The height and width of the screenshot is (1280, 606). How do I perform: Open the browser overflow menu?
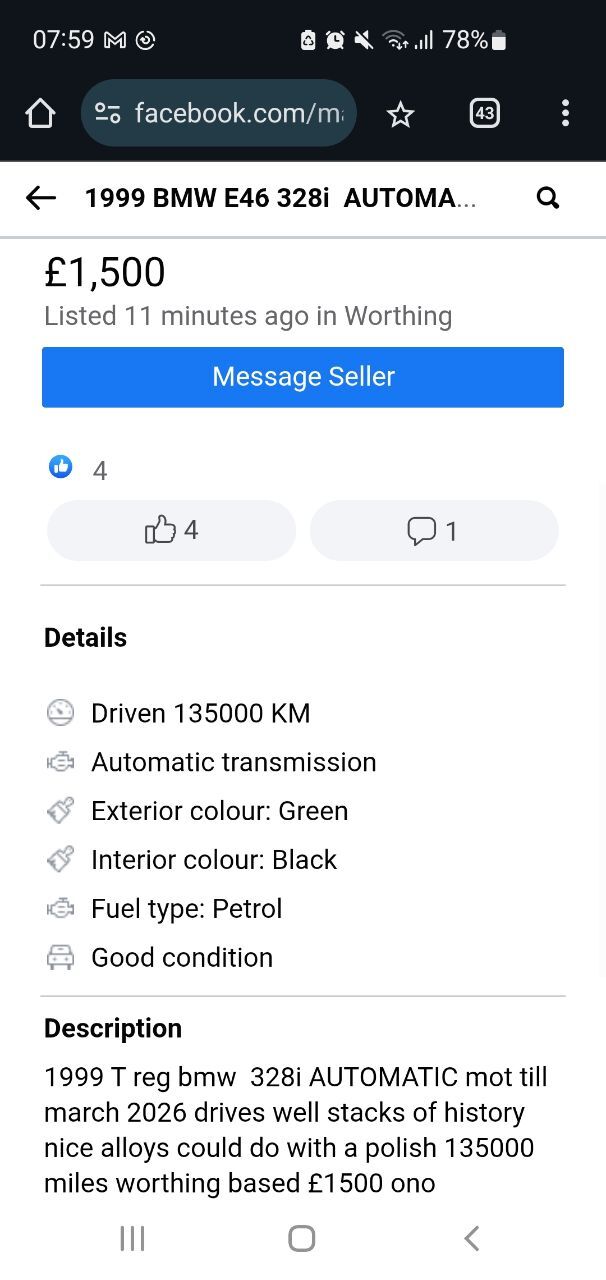pos(565,113)
